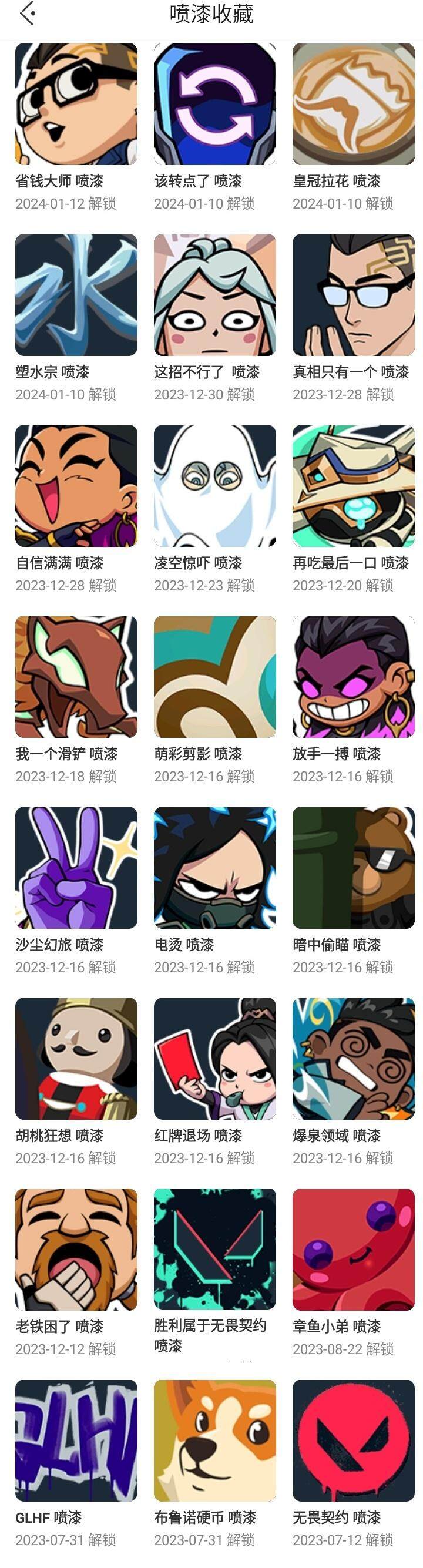Open the 该转点了 spray card

point(214,104)
